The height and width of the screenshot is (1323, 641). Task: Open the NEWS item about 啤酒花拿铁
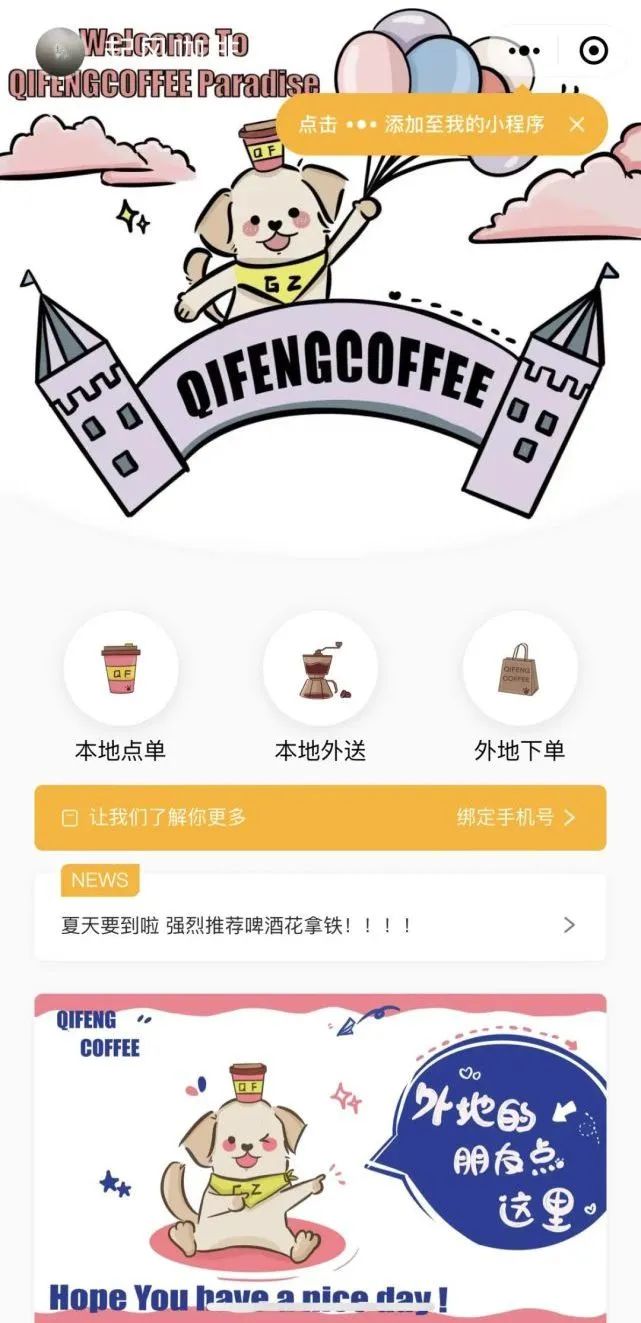[x=320, y=925]
